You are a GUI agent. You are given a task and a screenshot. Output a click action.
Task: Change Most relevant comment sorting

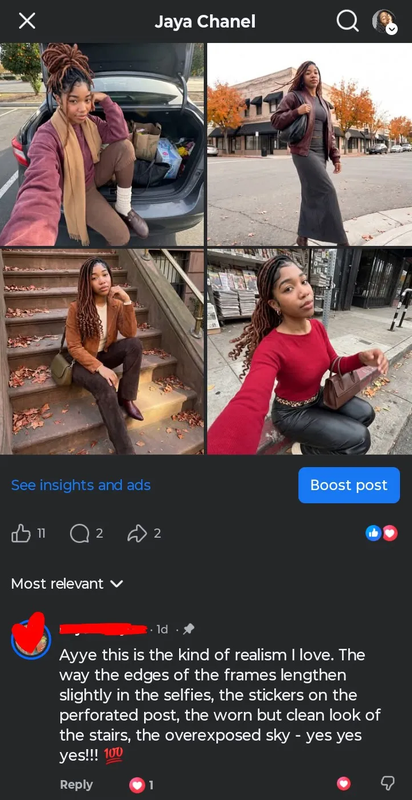67,584
